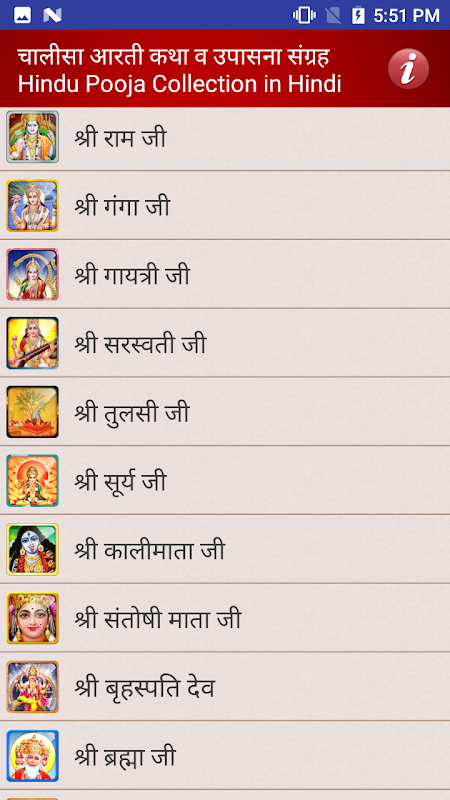This screenshot has width=450, height=800.
Task: Tap the श्री सरस्वती जी row
Action: (x=225, y=343)
